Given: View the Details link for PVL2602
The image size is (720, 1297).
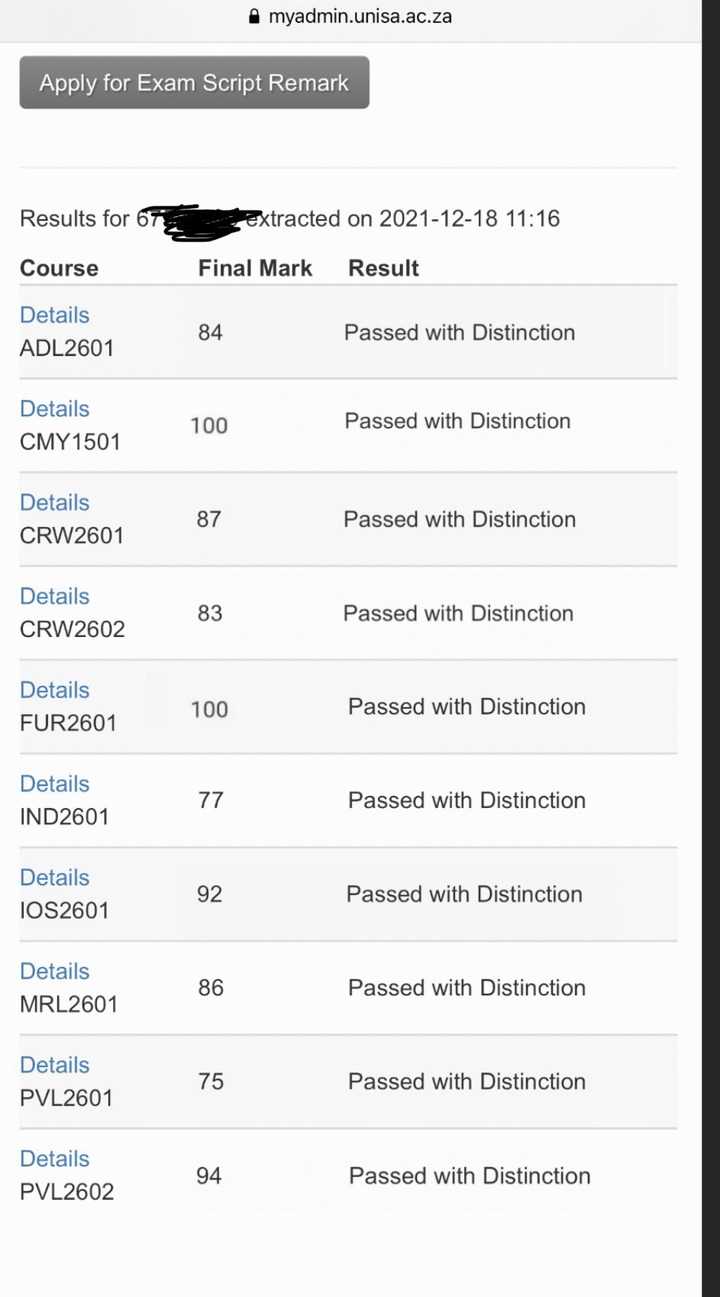Looking at the screenshot, I should (x=55, y=1158).
